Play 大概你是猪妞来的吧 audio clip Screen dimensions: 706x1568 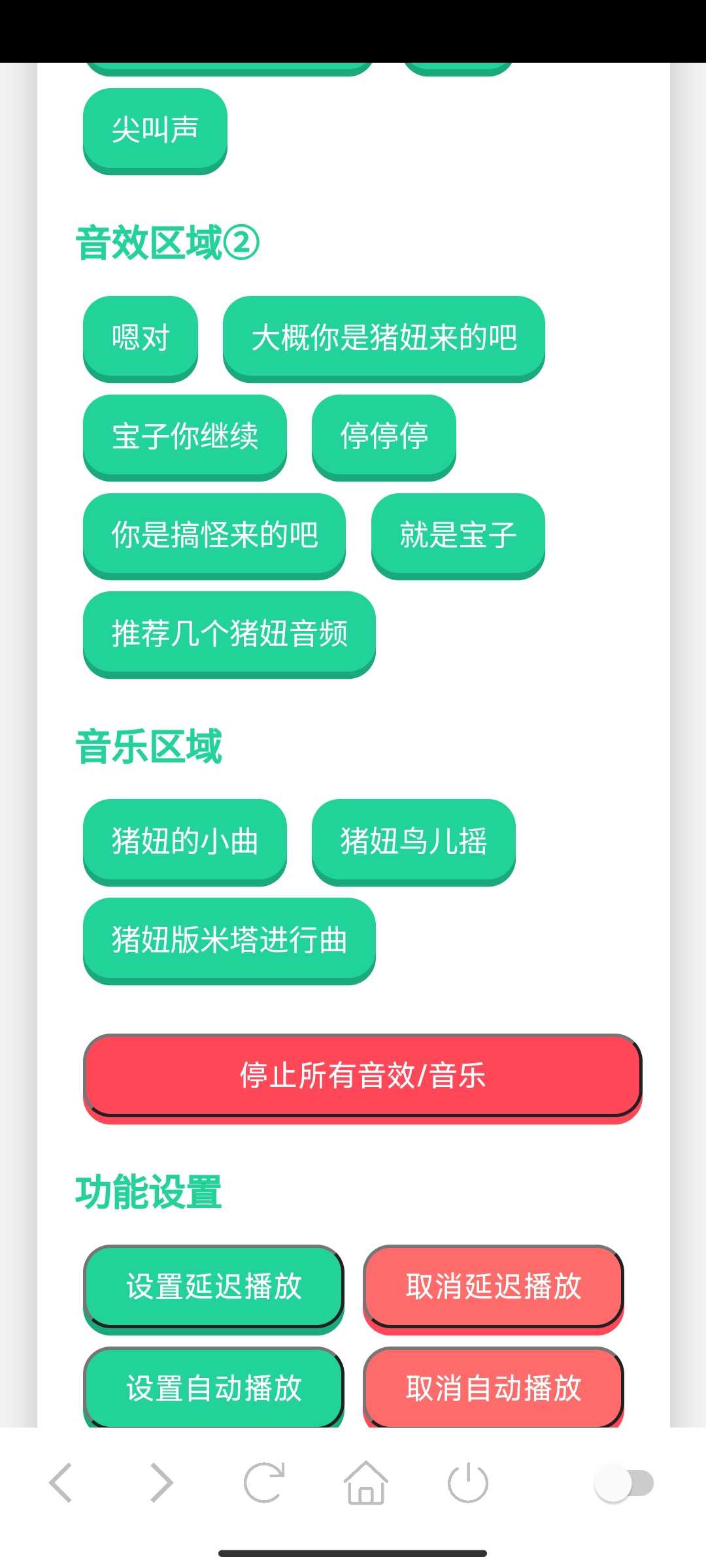384,337
